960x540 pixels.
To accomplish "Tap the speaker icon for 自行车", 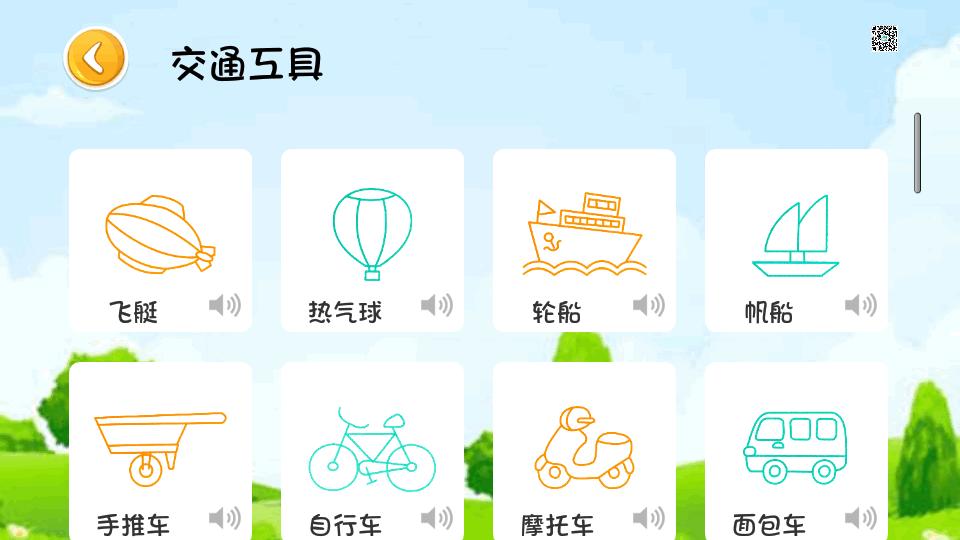I will [x=437, y=518].
